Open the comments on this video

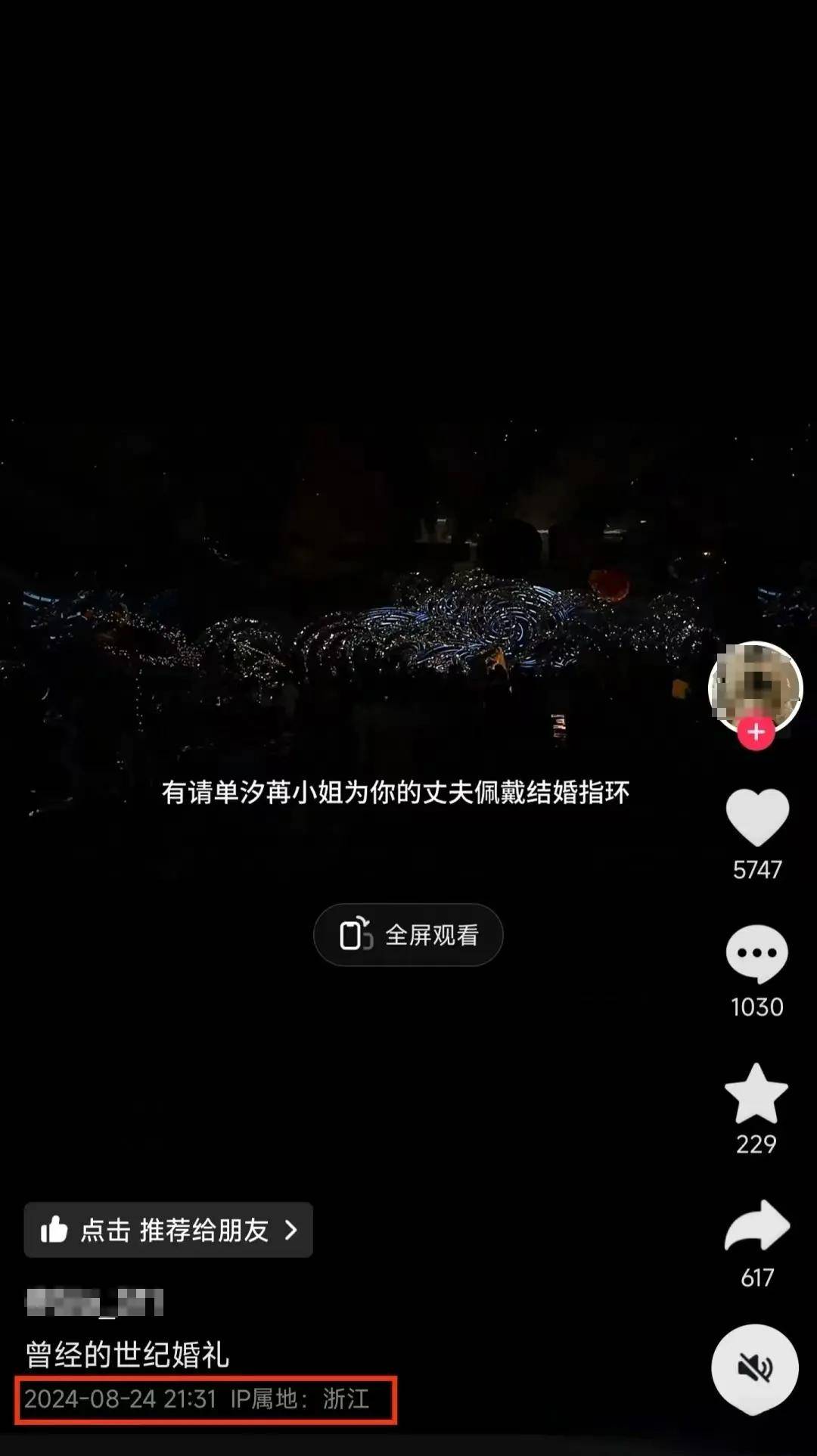[756, 954]
